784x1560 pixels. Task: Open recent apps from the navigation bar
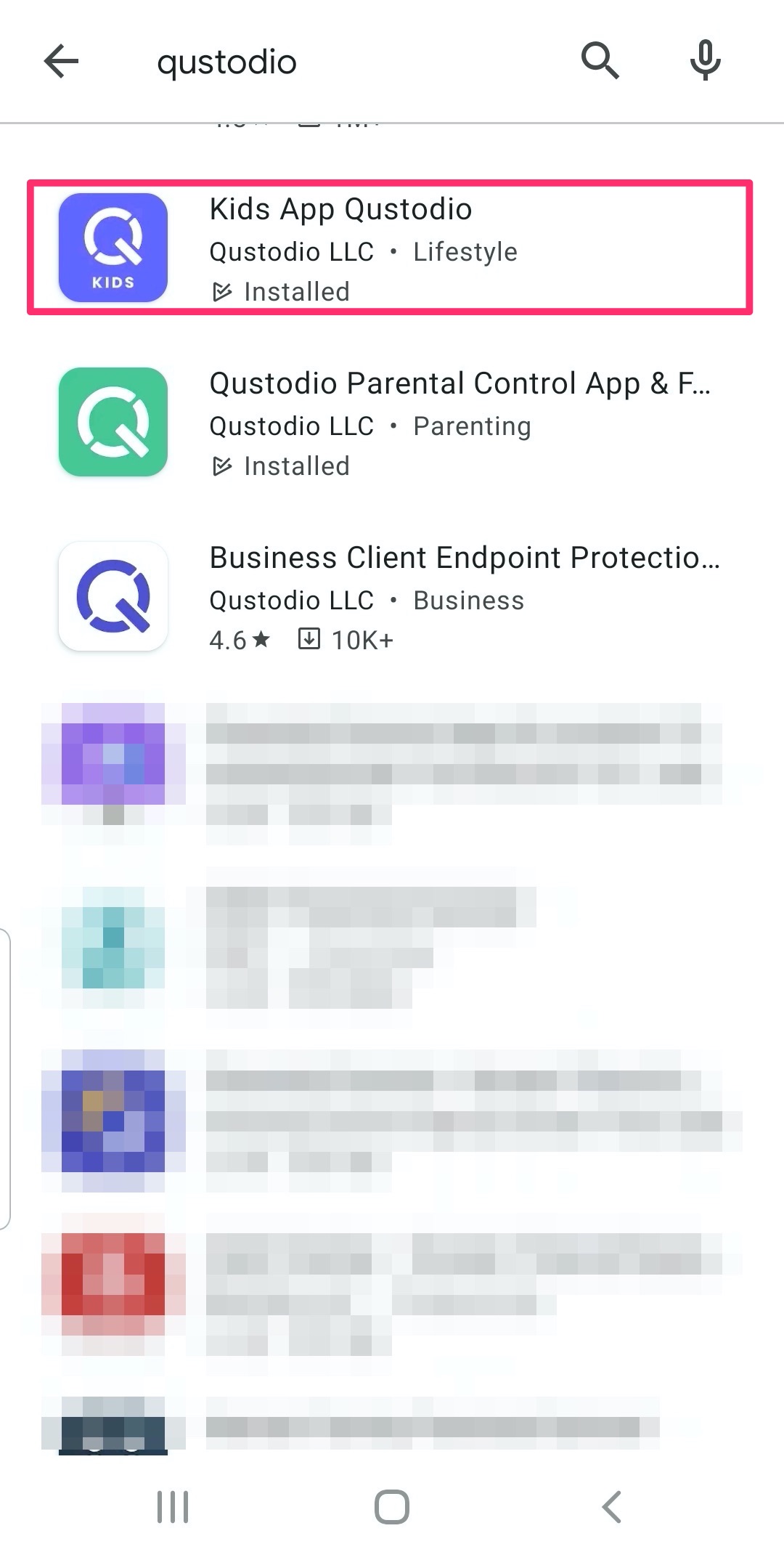click(173, 1507)
